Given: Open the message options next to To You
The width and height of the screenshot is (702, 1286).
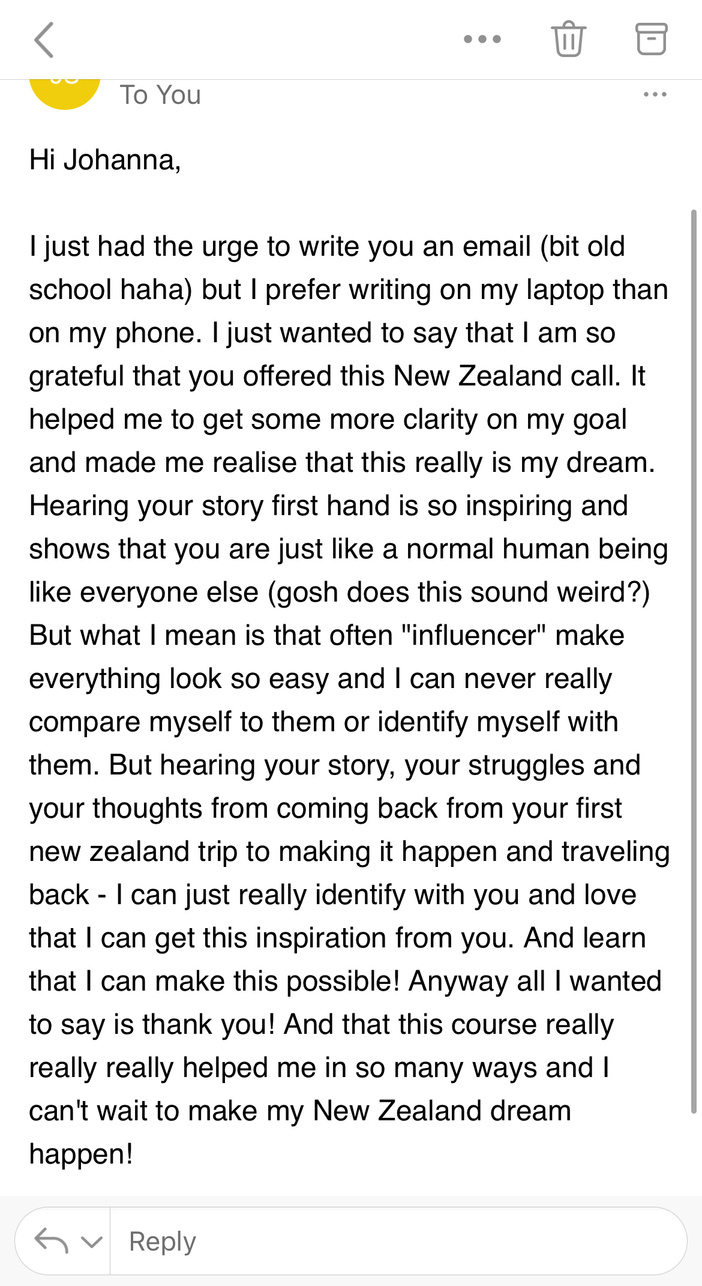Looking at the screenshot, I should (x=655, y=95).
